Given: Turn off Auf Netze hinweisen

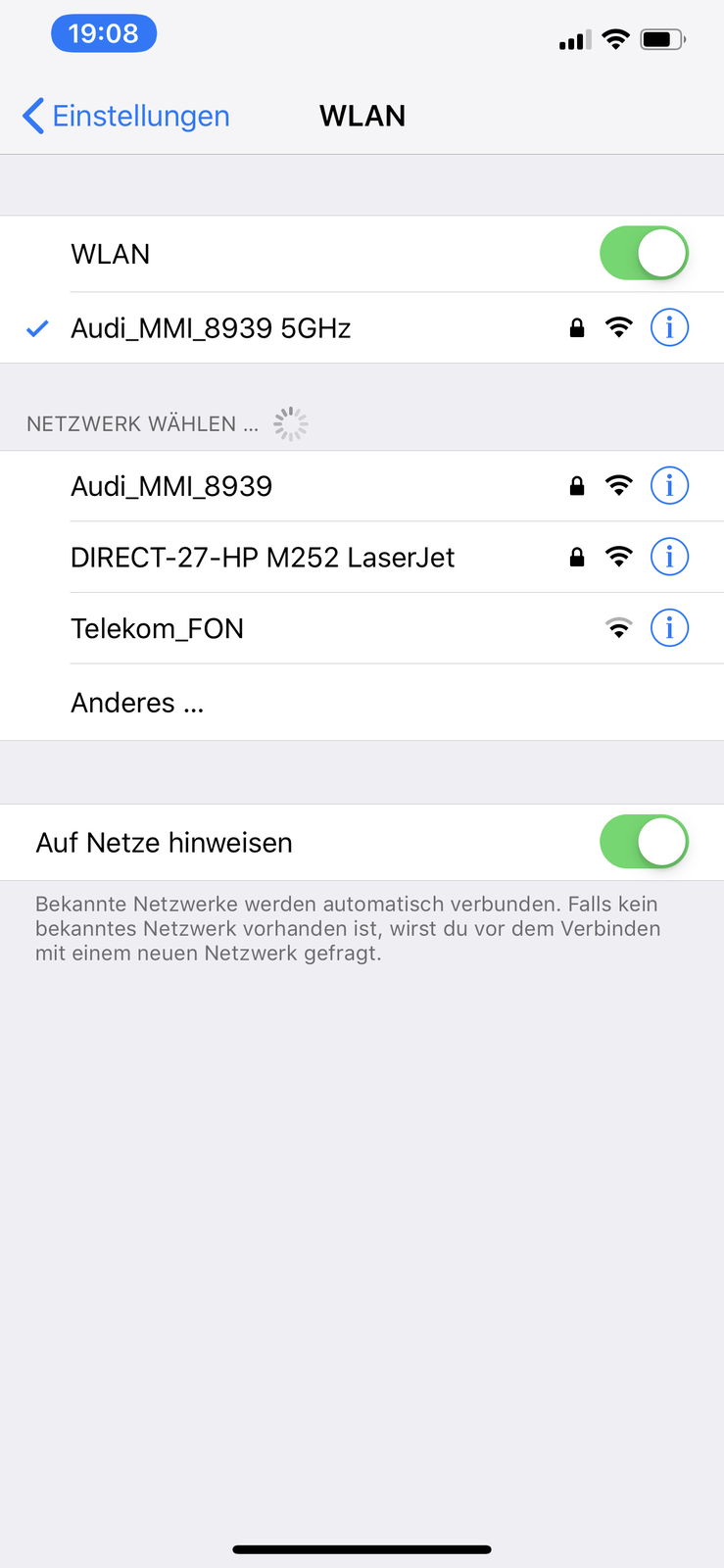Looking at the screenshot, I should tap(644, 841).
